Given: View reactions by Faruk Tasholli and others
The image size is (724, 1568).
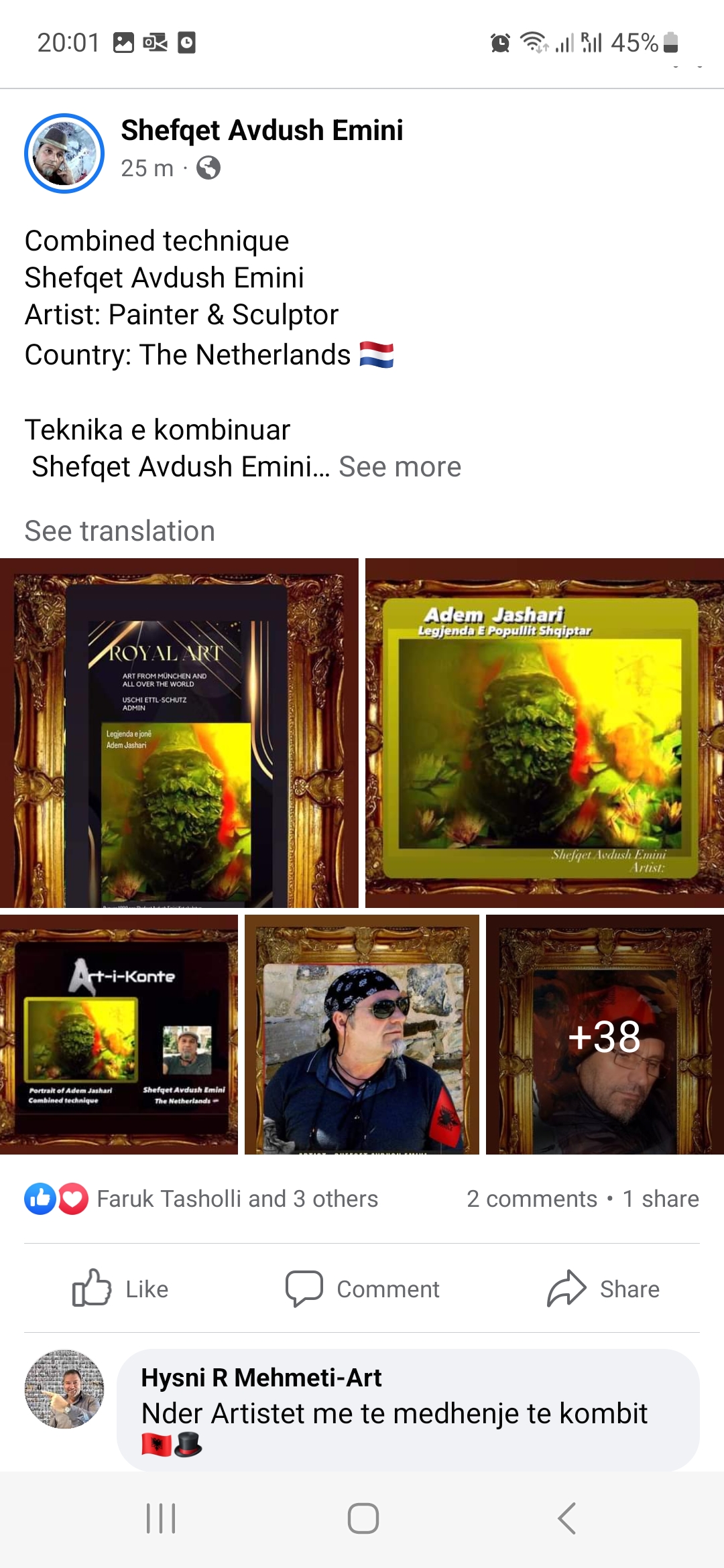Looking at the screenshot, I should coord(236,1199).
